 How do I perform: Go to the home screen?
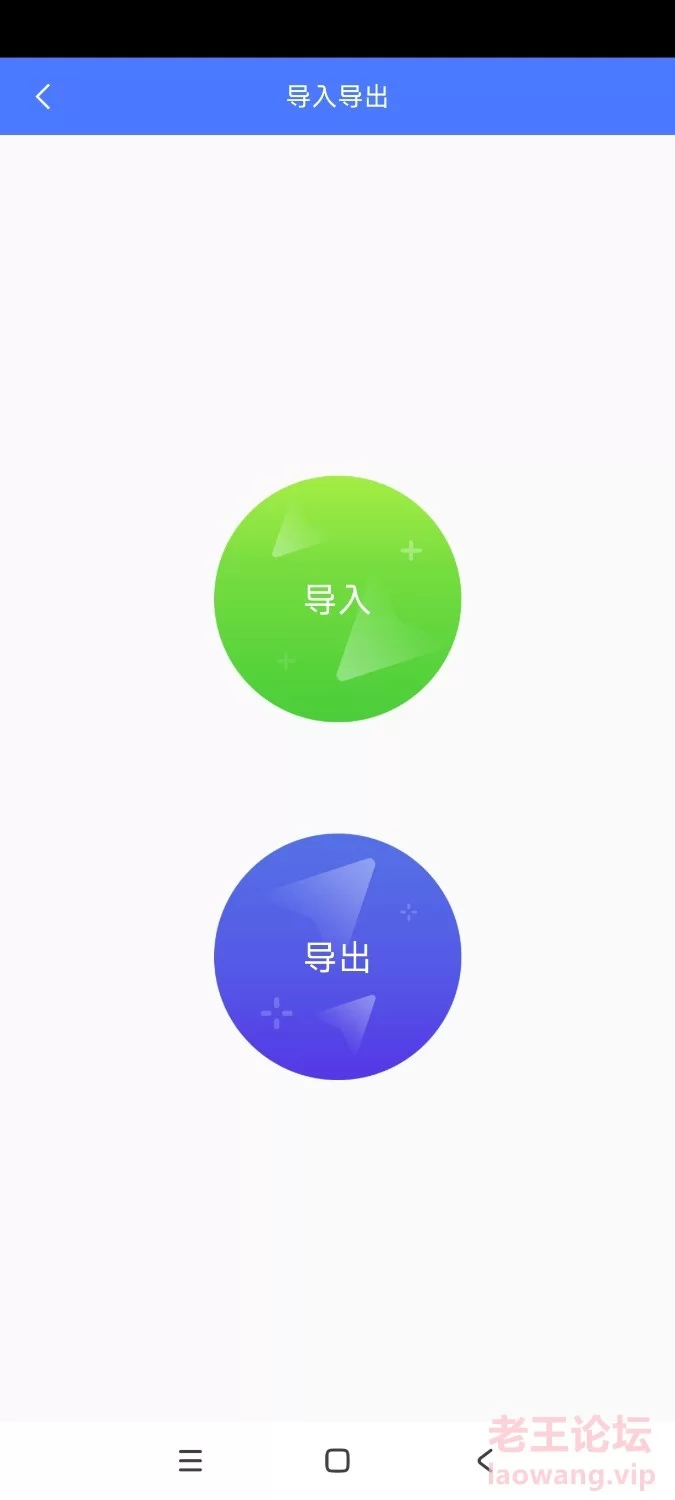pos(337,1461)
